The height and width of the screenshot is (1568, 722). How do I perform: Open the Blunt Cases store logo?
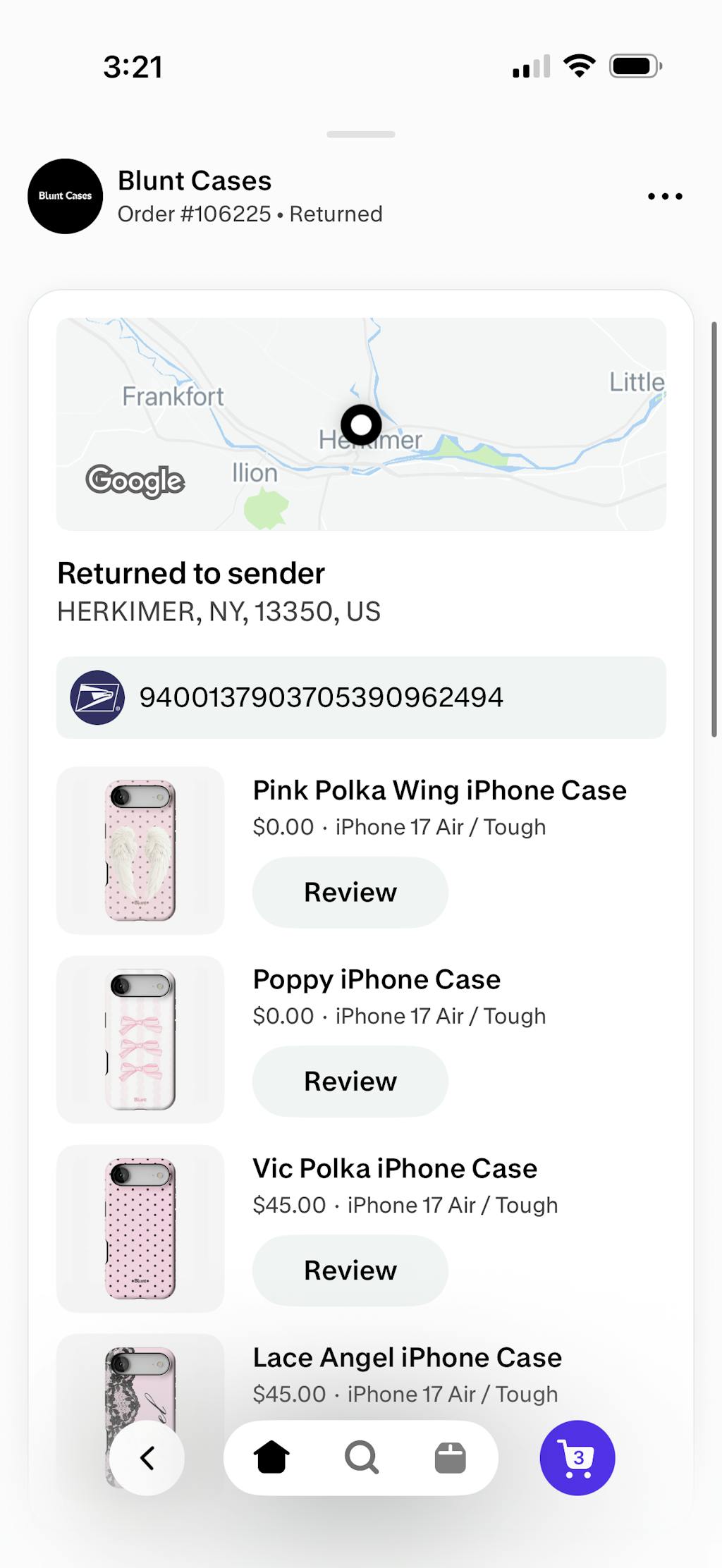[65, 196]
